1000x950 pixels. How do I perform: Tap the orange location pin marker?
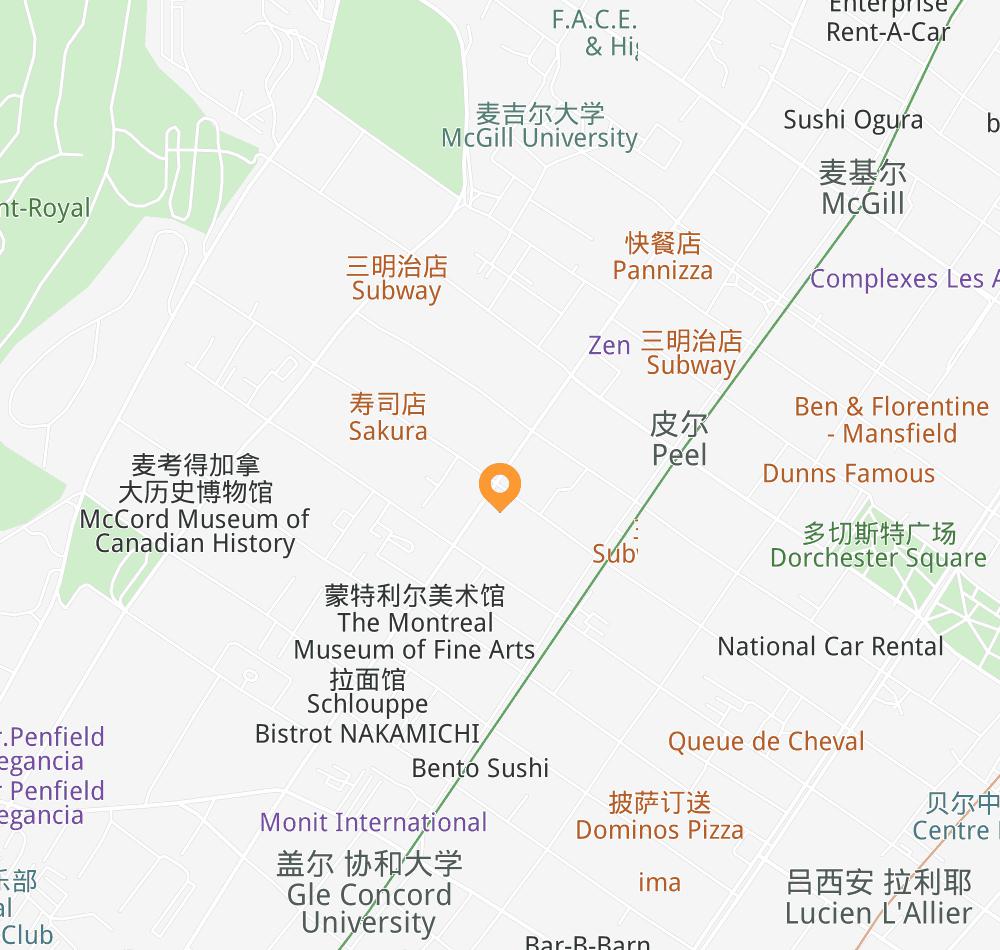(x=499, y=485)
